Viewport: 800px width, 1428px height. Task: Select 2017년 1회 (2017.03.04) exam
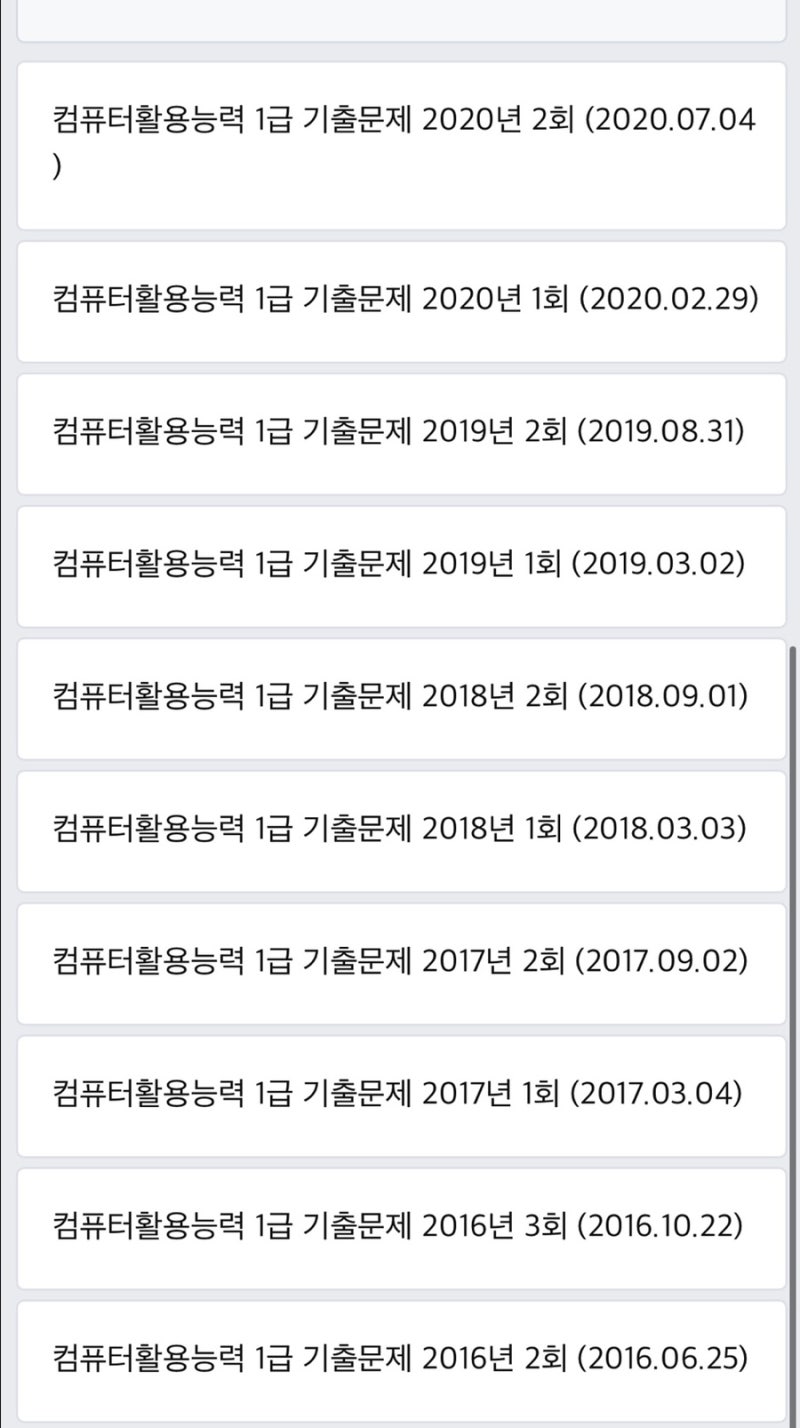pyautogui.click(x=401, y=1096)
